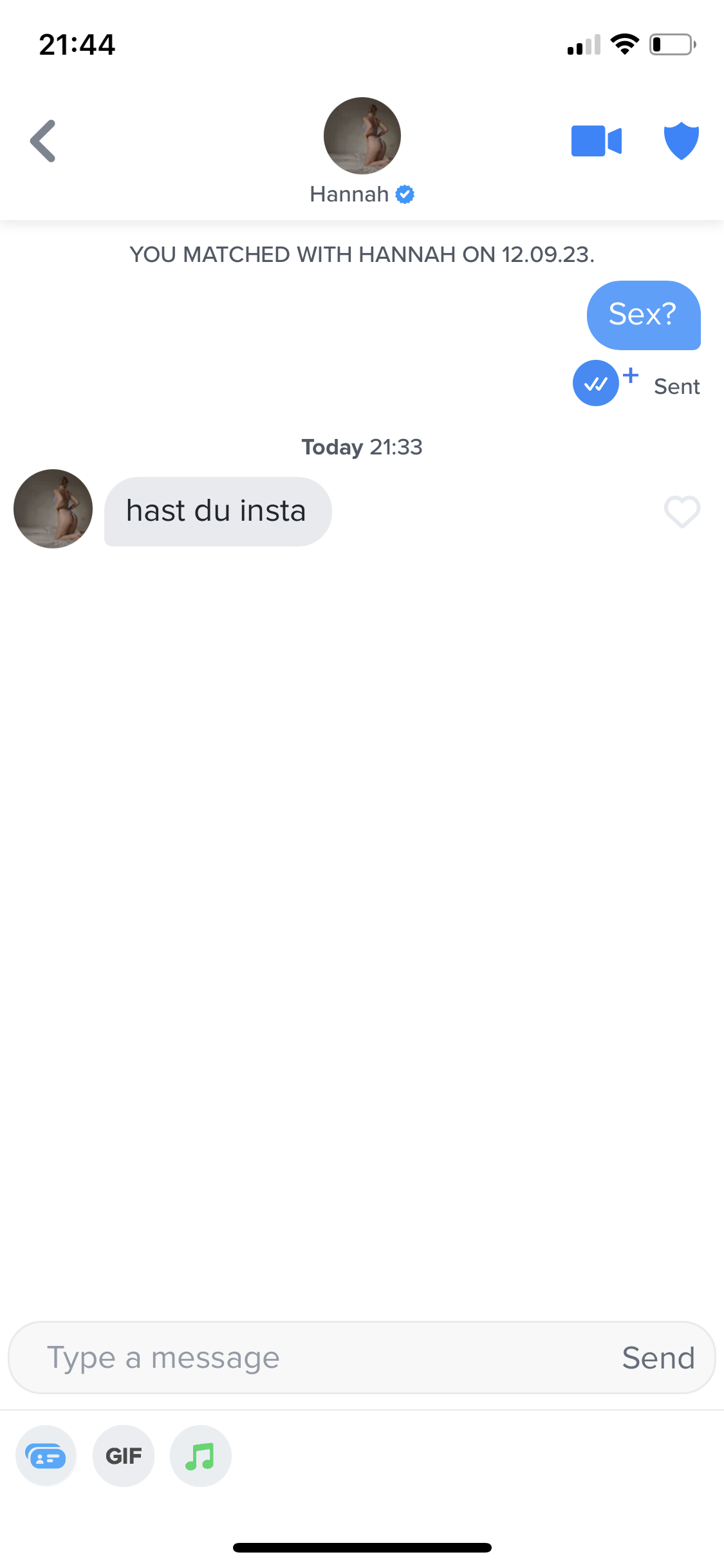Open Hannah's avatar beside her message
The width and height of the screenshot is (724, 1568).
53,509
